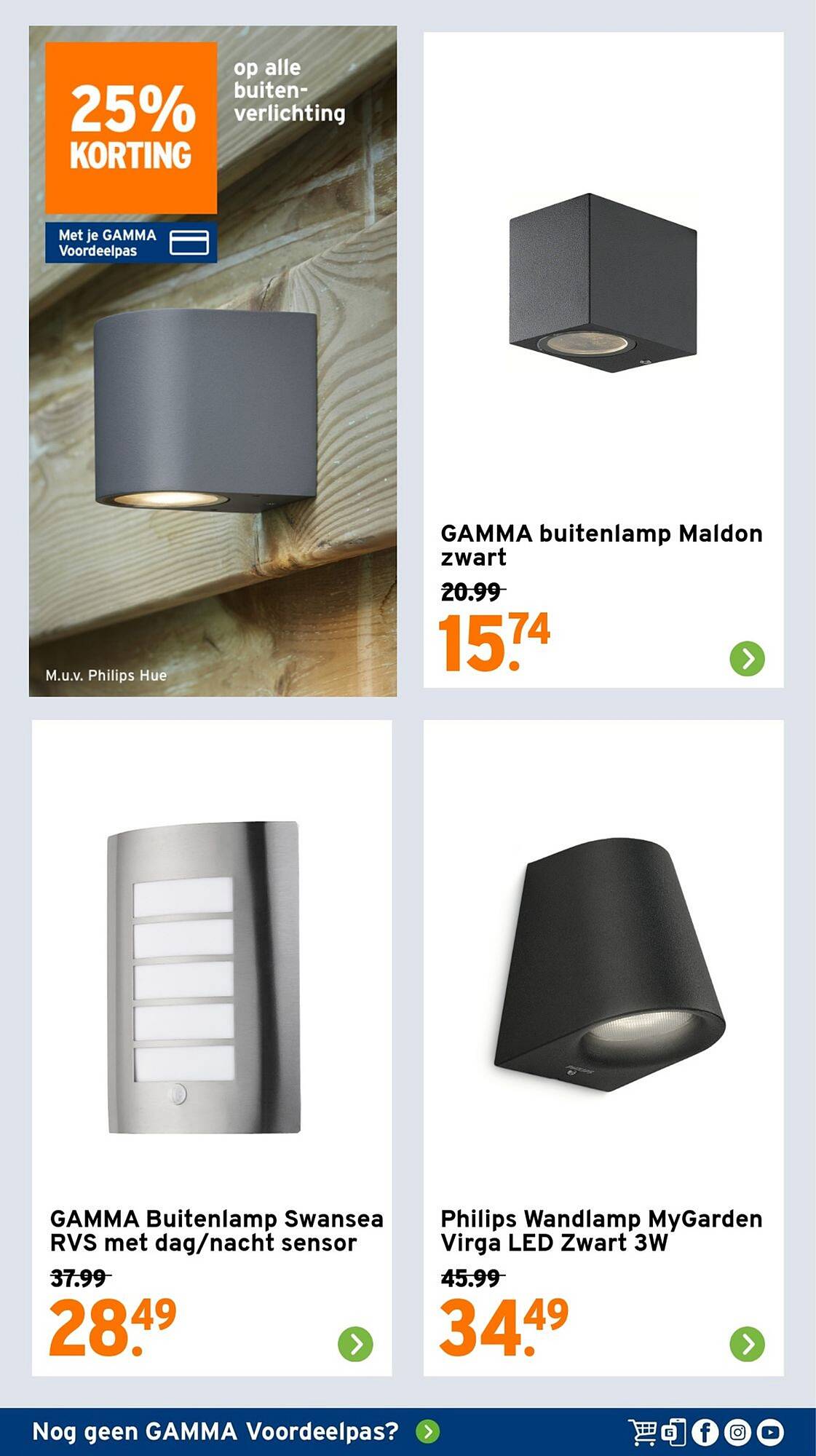Open GAMMA buitenlamp Maldon zwart product card
This screenshot has width=816, height=1456.
coord(603,360)
